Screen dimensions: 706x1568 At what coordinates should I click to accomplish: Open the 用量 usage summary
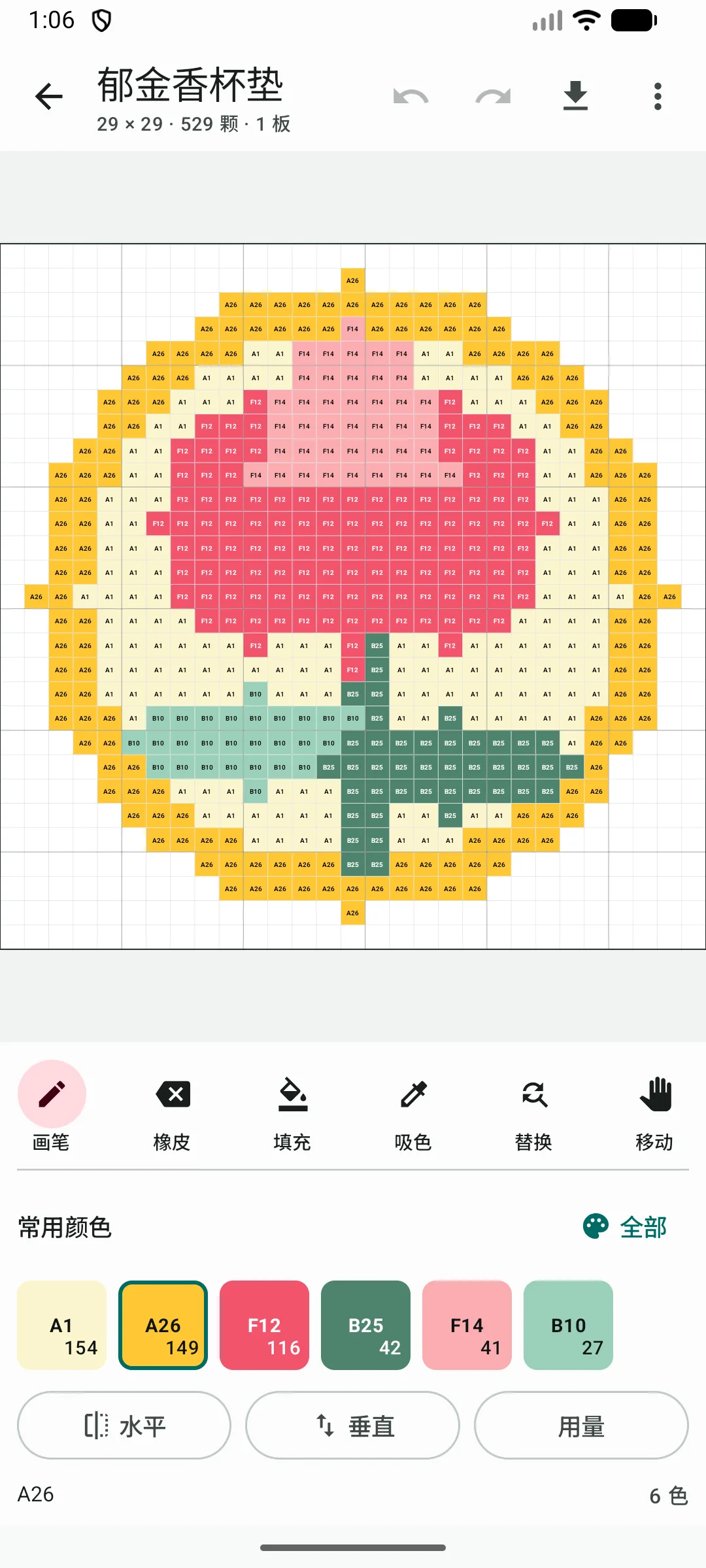point(581,1425)
